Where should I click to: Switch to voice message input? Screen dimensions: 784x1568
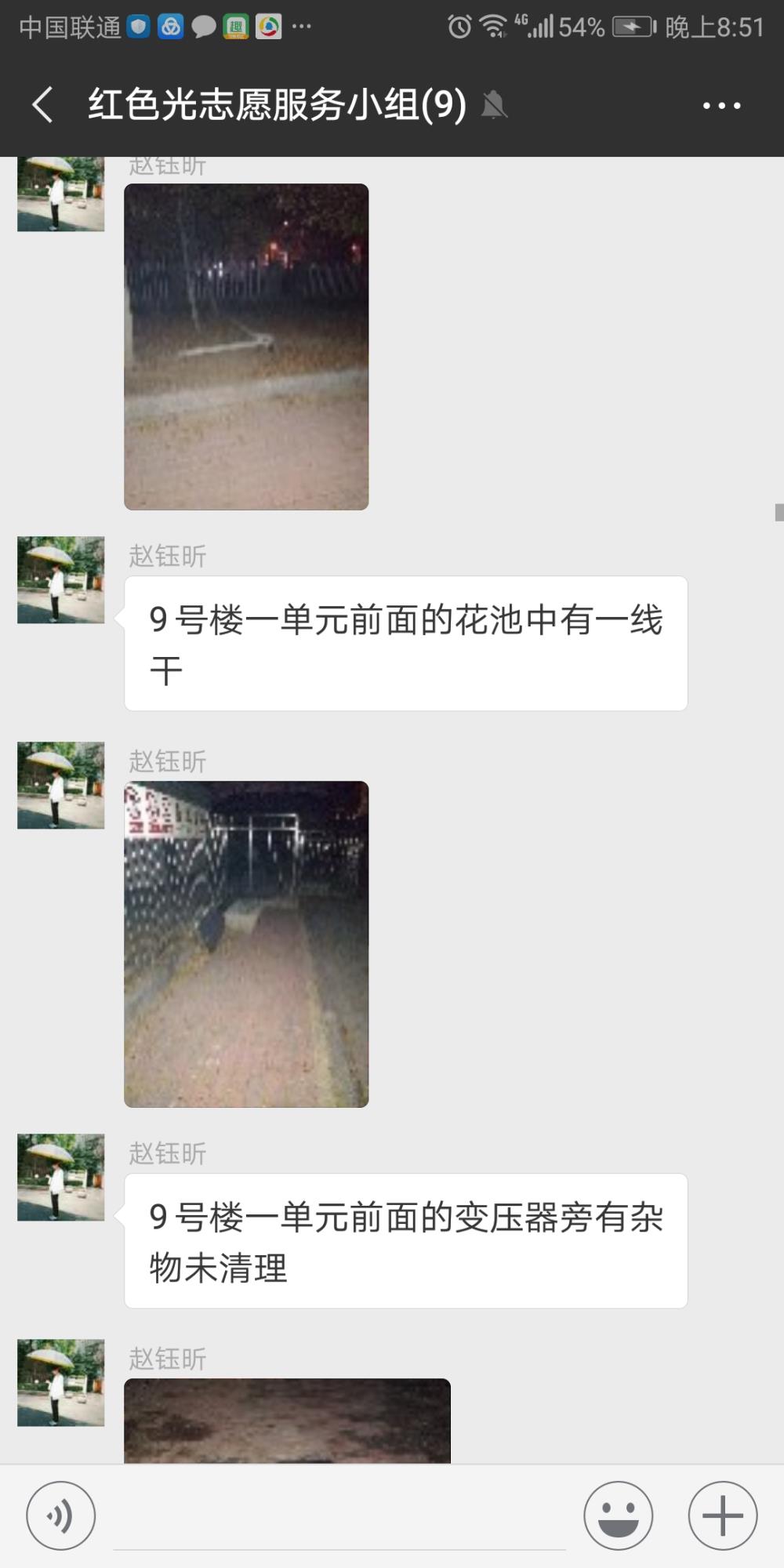pos(61,1515)
